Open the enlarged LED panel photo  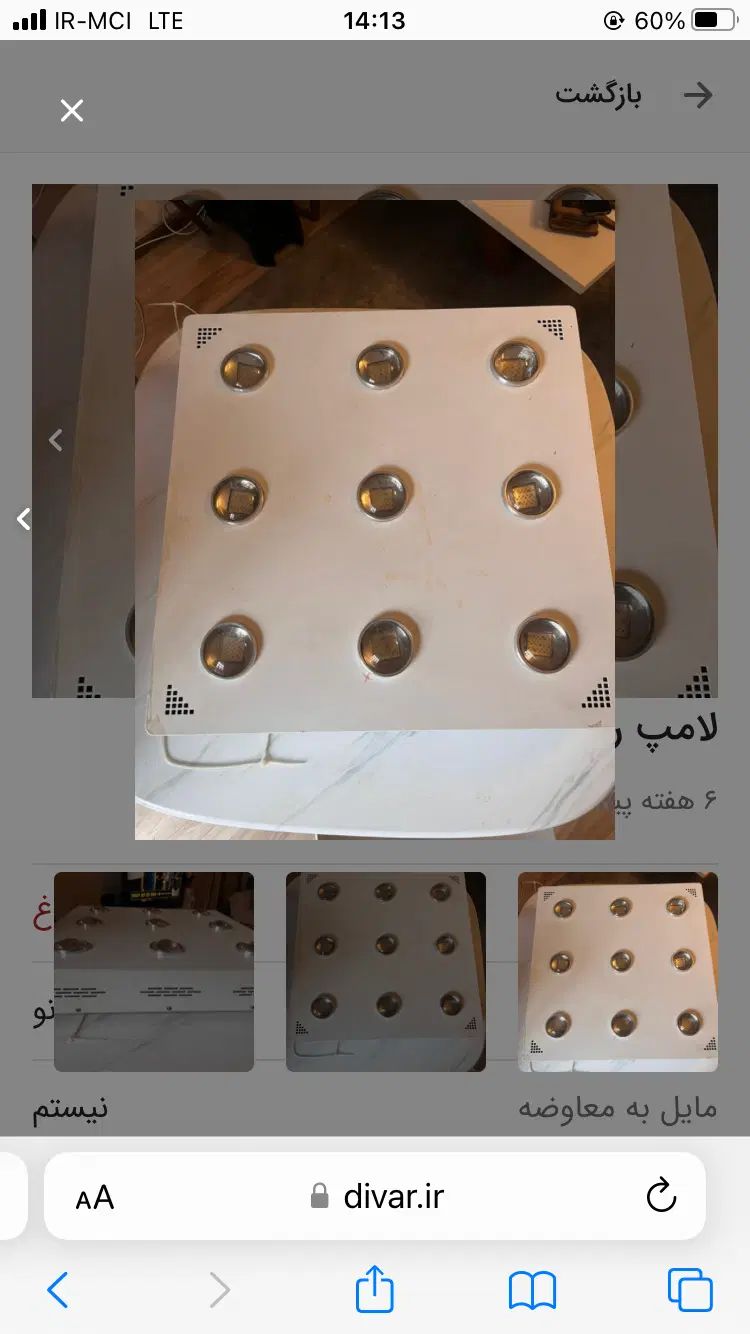[x=375, y=520]
